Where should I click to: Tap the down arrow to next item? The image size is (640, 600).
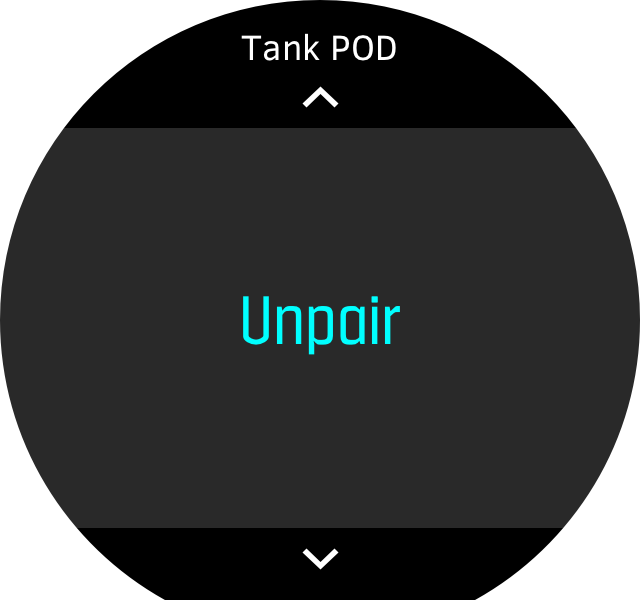click(320, 557)
